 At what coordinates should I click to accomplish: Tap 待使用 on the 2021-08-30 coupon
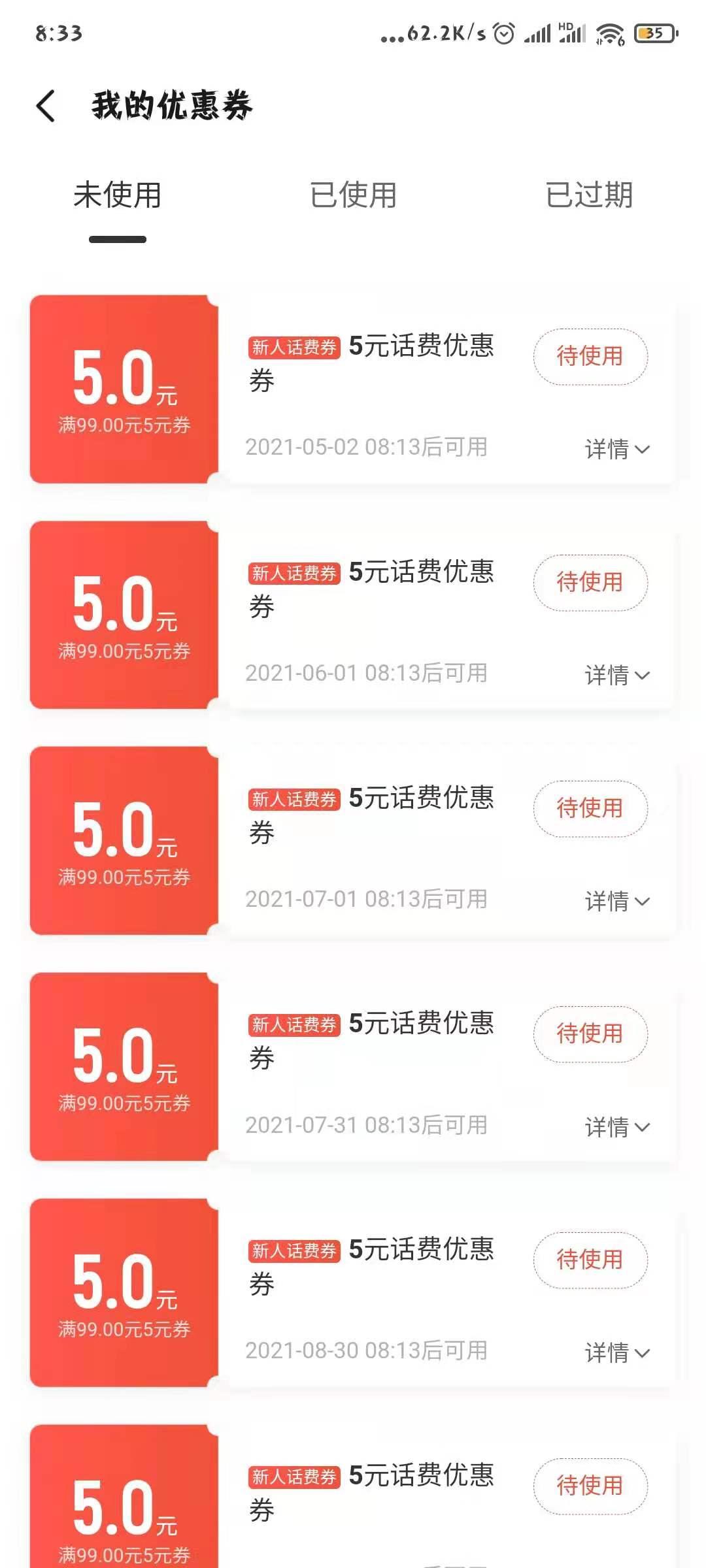590,1260
